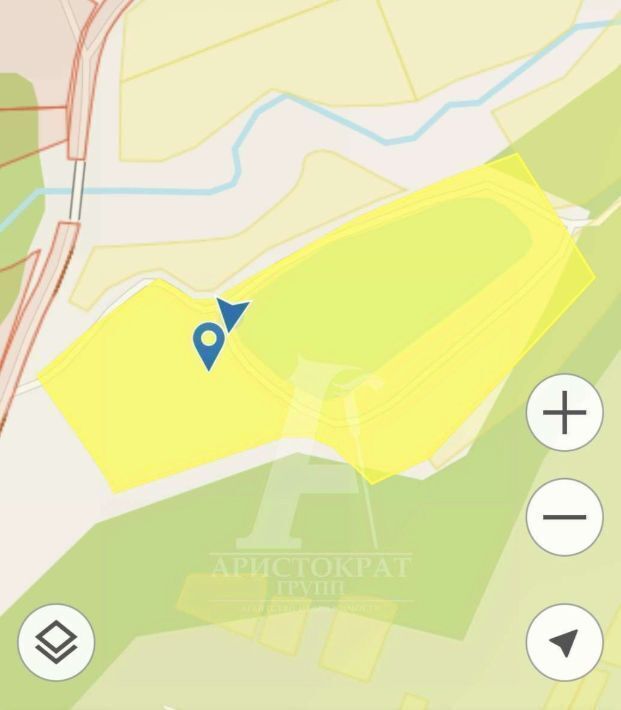Open the map layers selector
The height and width of the screenshot is (710, 621).
(56, 642)
